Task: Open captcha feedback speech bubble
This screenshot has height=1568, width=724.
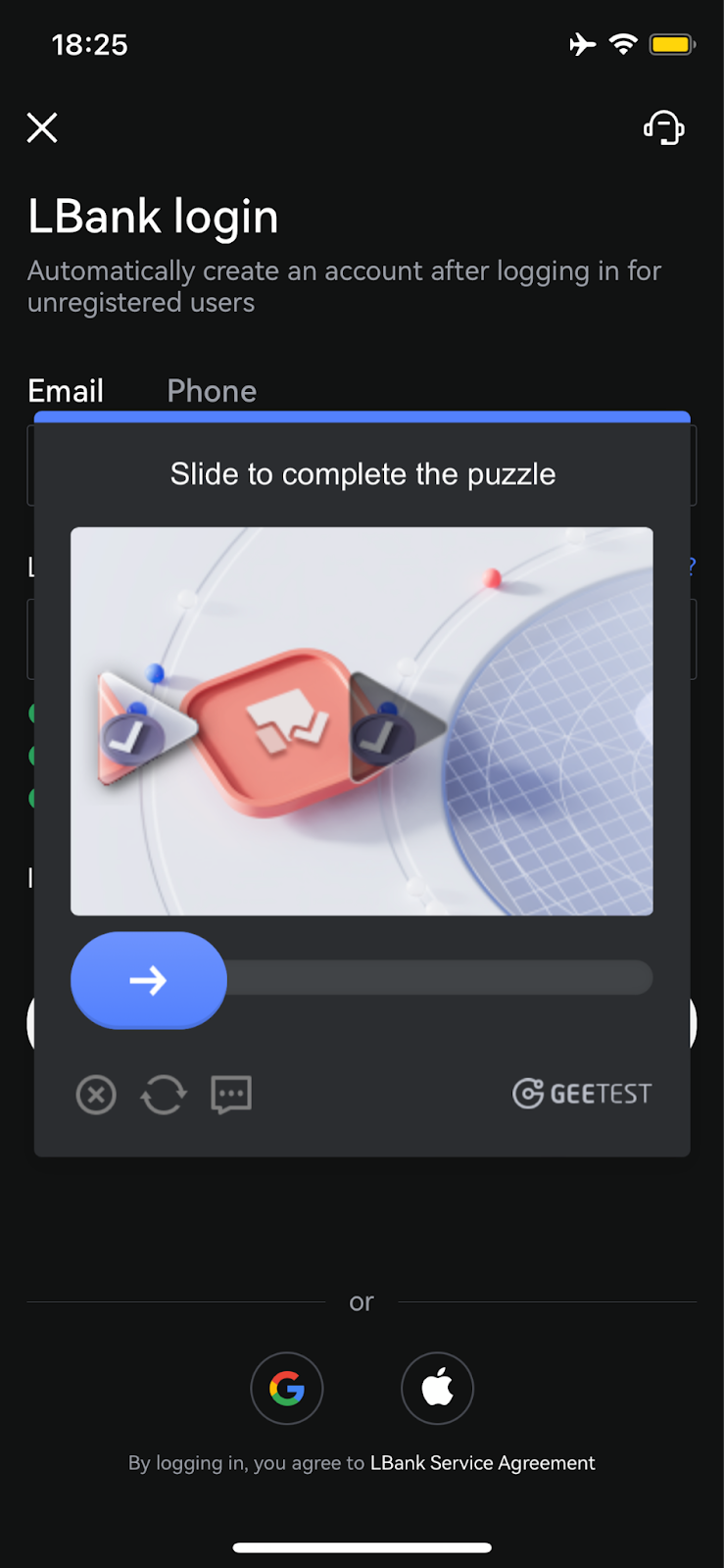Action: (x=231, y=1095)
